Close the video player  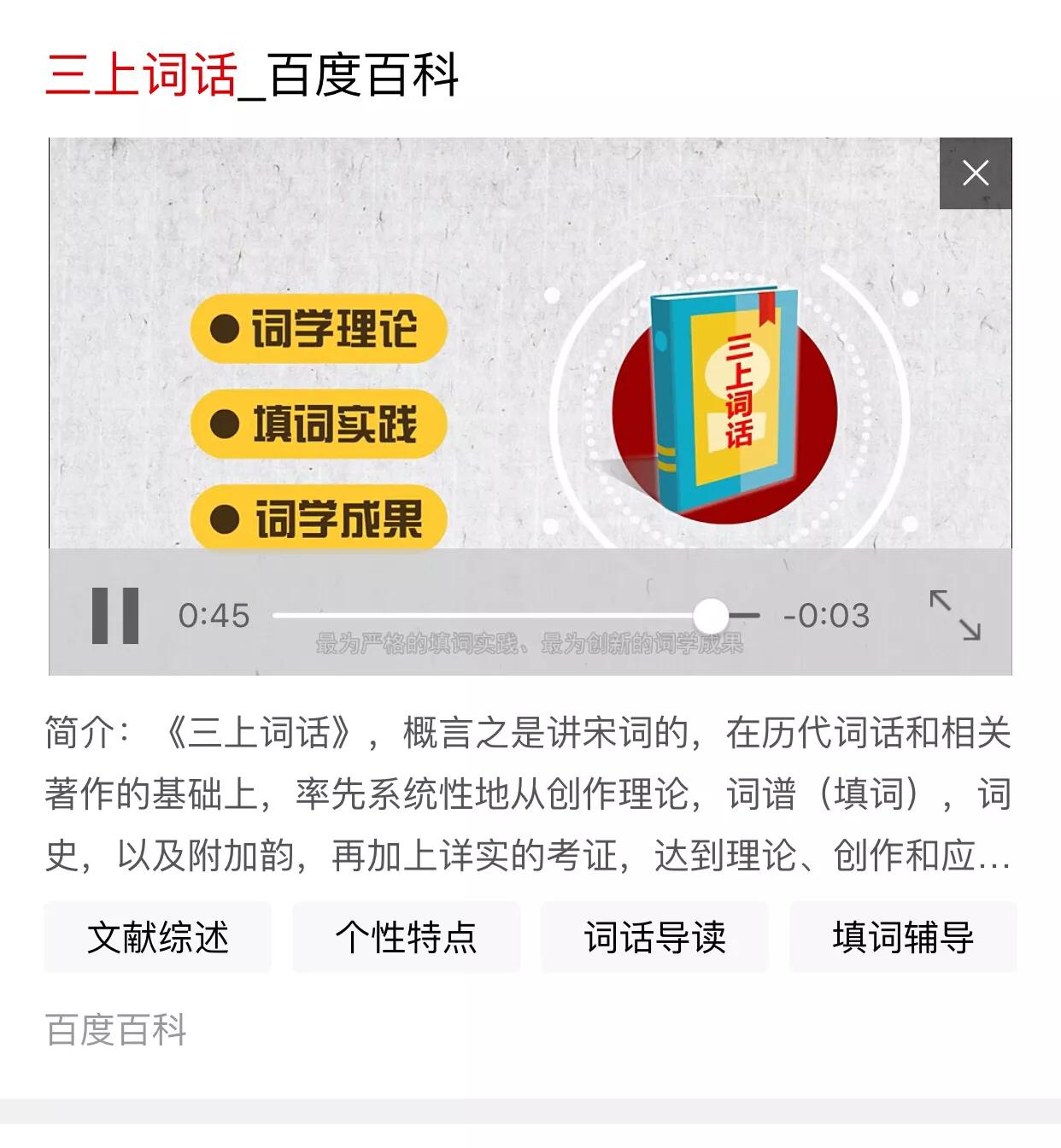975,173
